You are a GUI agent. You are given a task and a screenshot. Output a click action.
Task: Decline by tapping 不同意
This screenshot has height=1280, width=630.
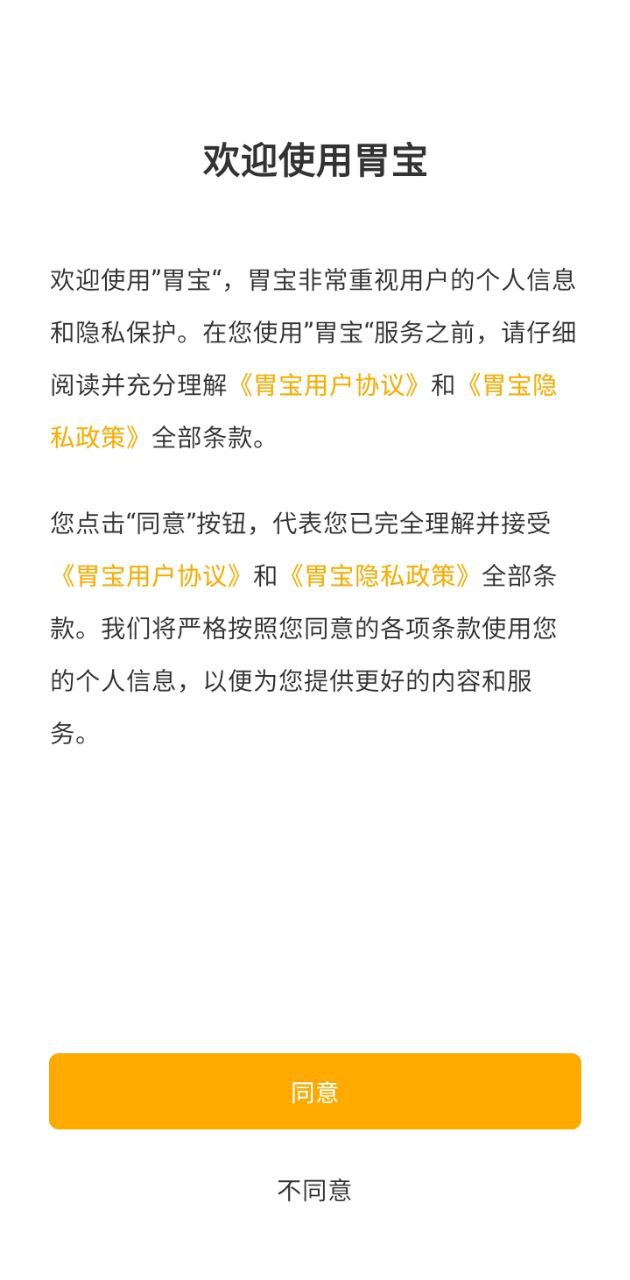pyautogui.click(x=315, y=1190)
